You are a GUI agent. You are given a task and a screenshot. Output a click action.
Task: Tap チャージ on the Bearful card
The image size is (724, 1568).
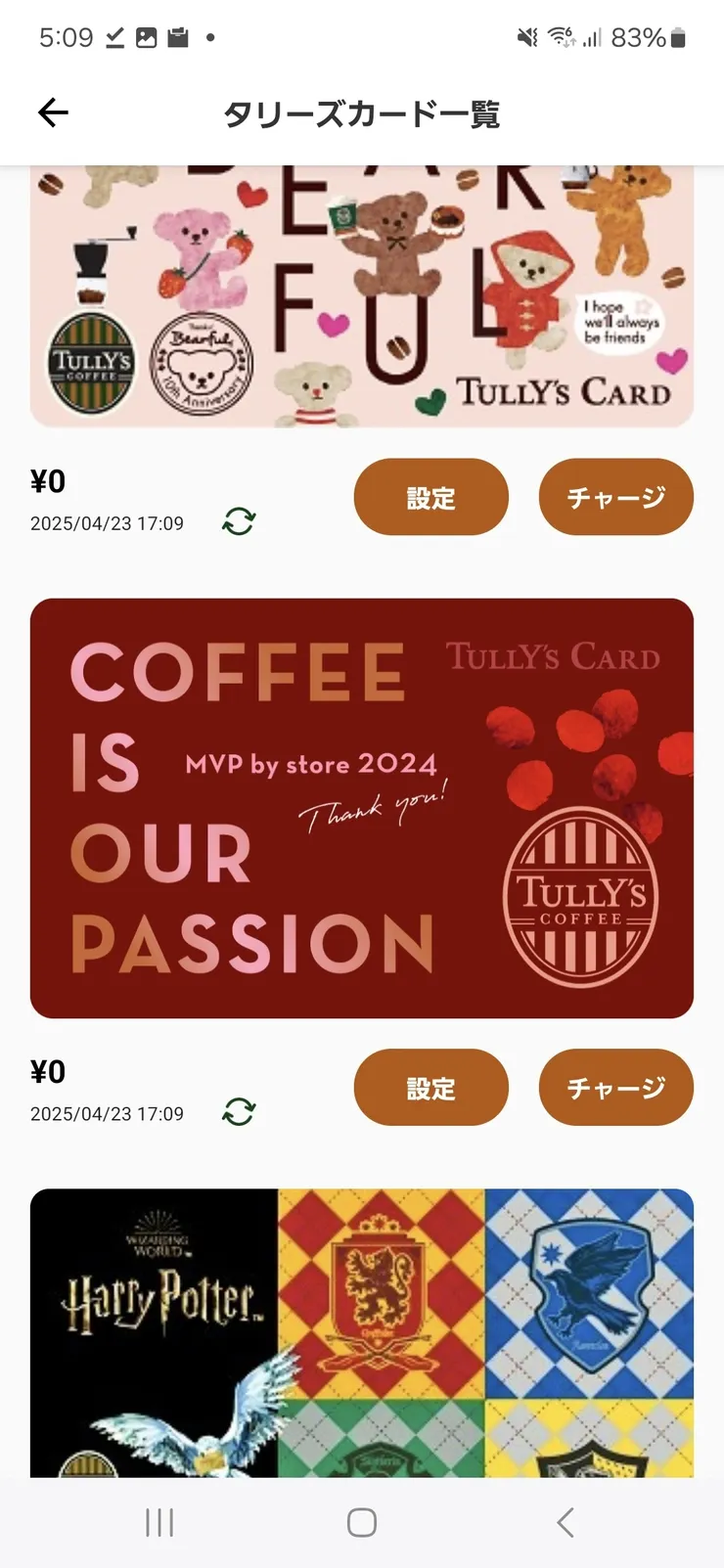pos(615,497)
